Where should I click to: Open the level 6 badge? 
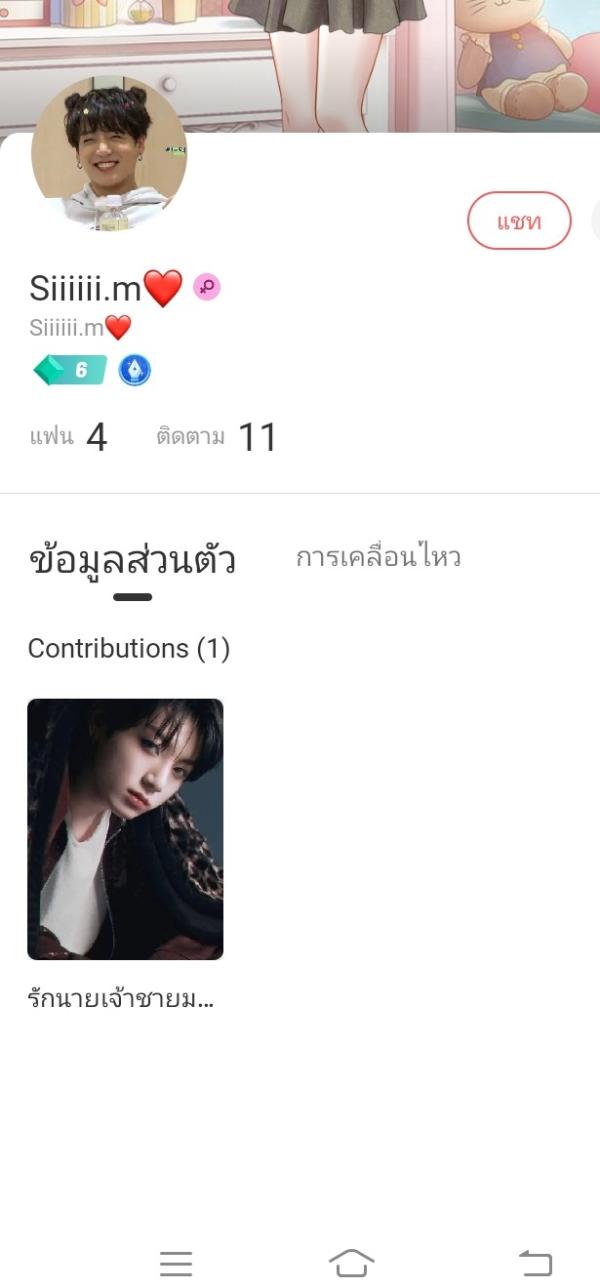click(70, 370)
